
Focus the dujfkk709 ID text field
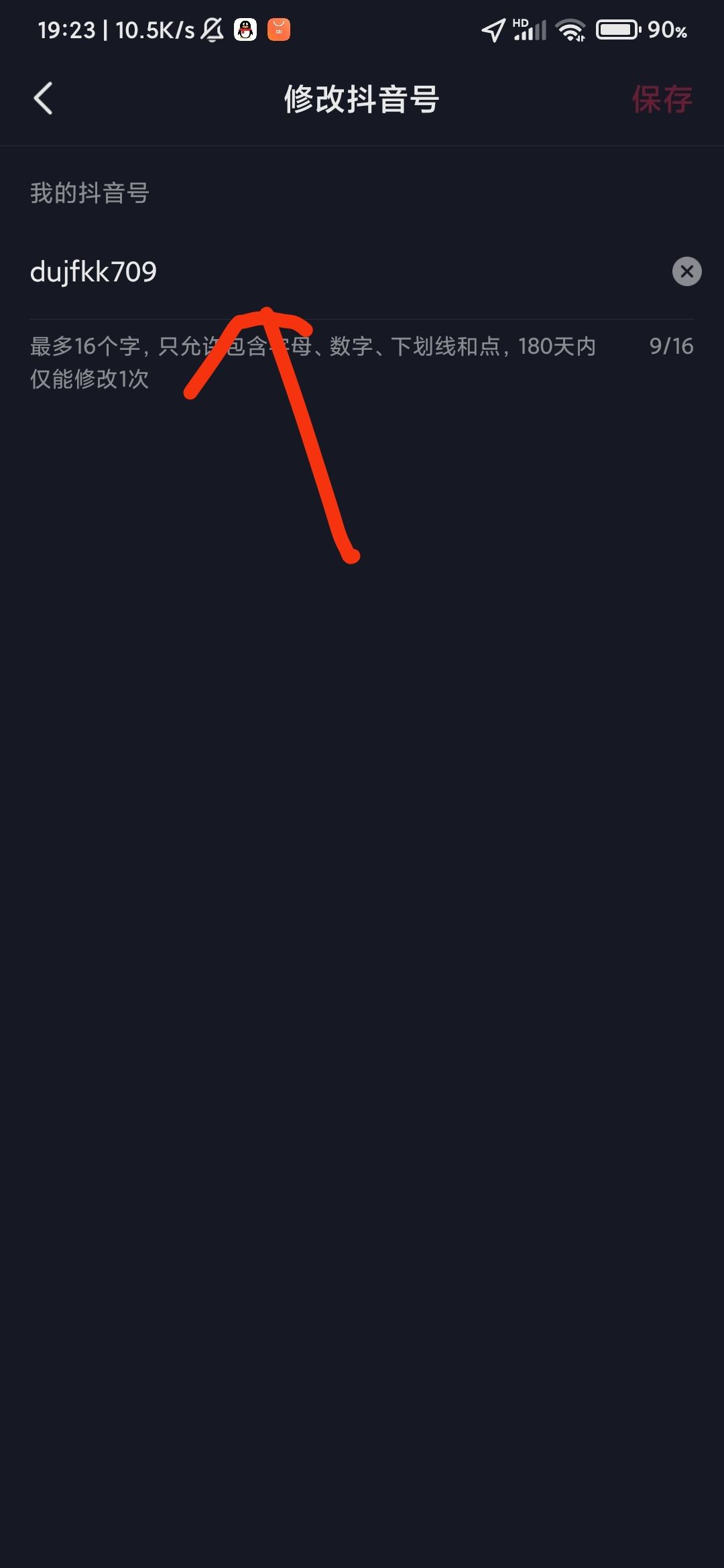pos(335,272)
